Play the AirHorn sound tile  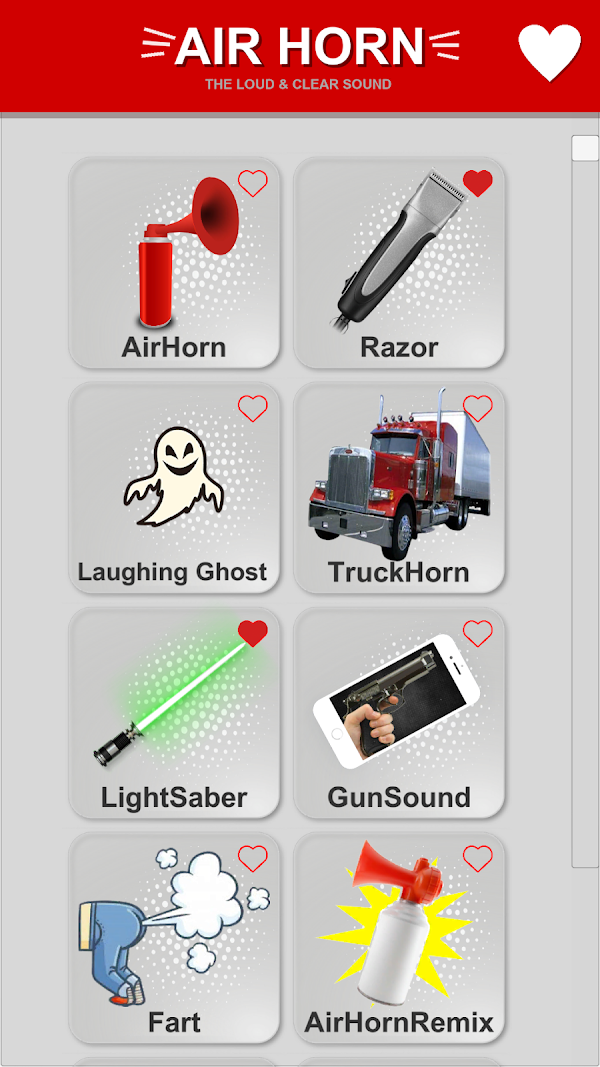174,263
